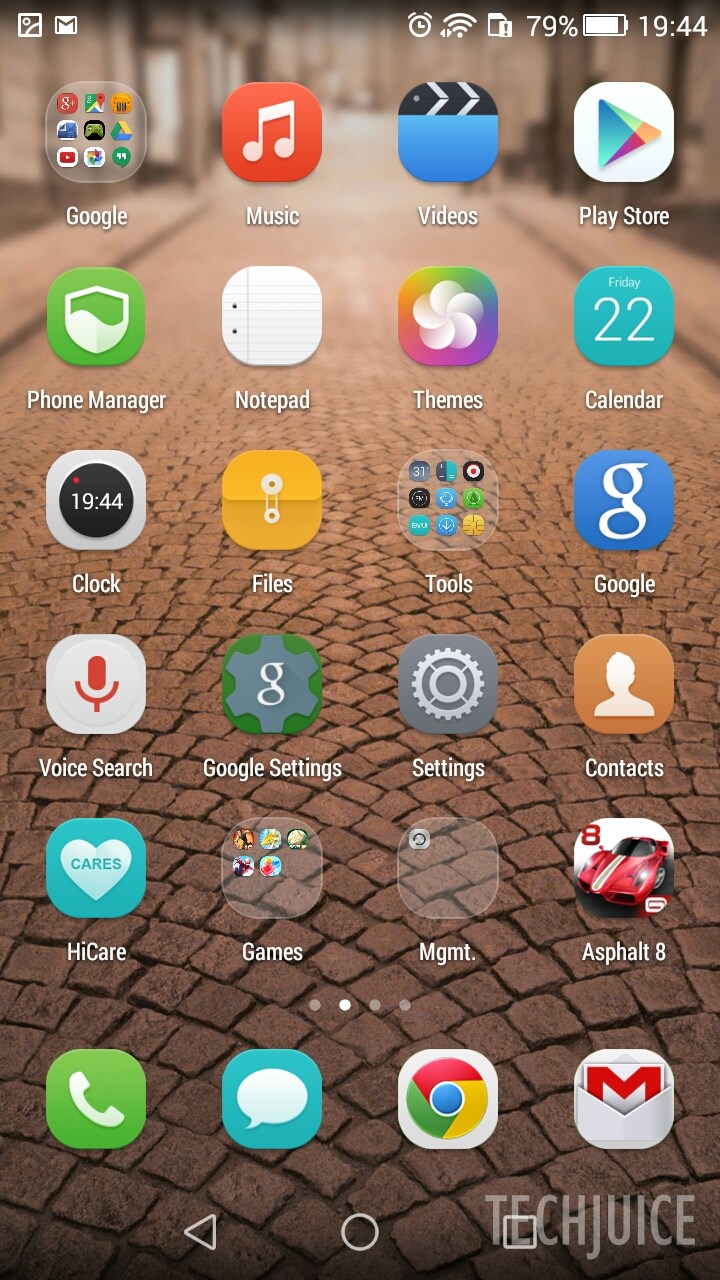Launch Phone Manager
The width and height of the screenshot is (720, 1280).
96,316
